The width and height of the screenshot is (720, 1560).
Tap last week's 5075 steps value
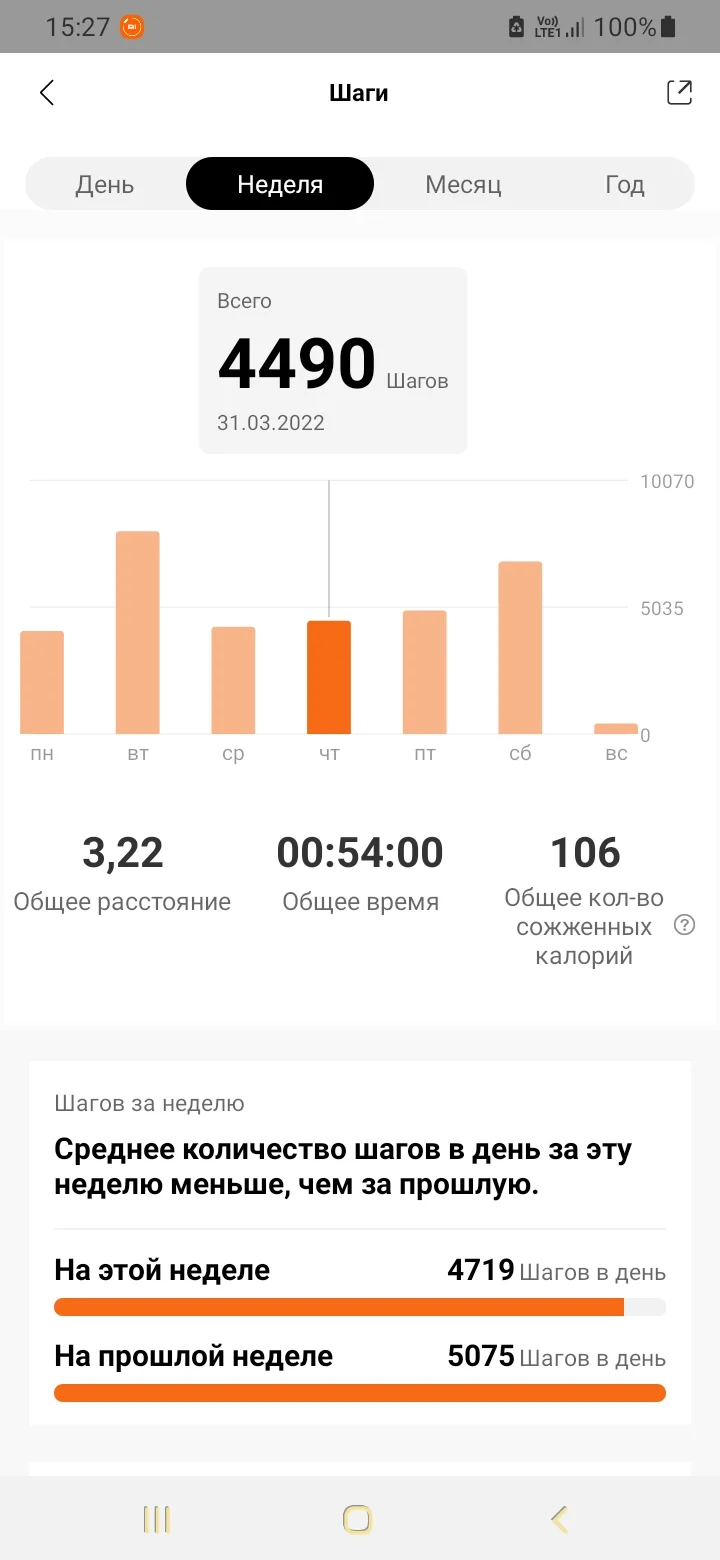[x=482, y=1356]
